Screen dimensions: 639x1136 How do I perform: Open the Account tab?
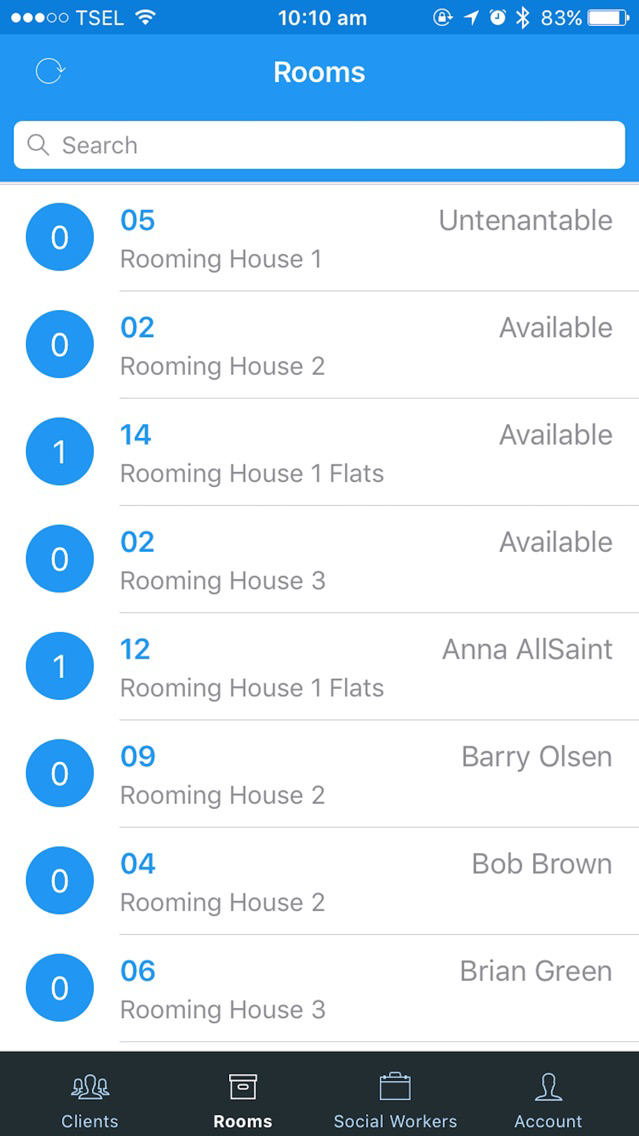tap(548, 1100)
